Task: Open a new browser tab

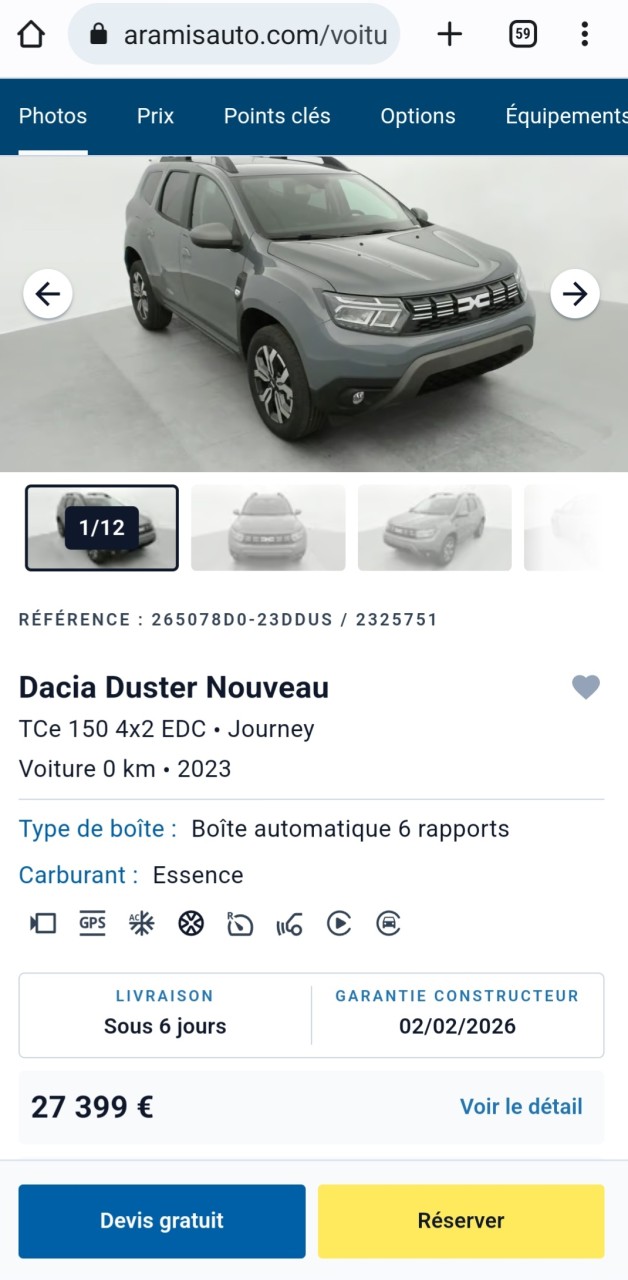Action: (450, 35)
